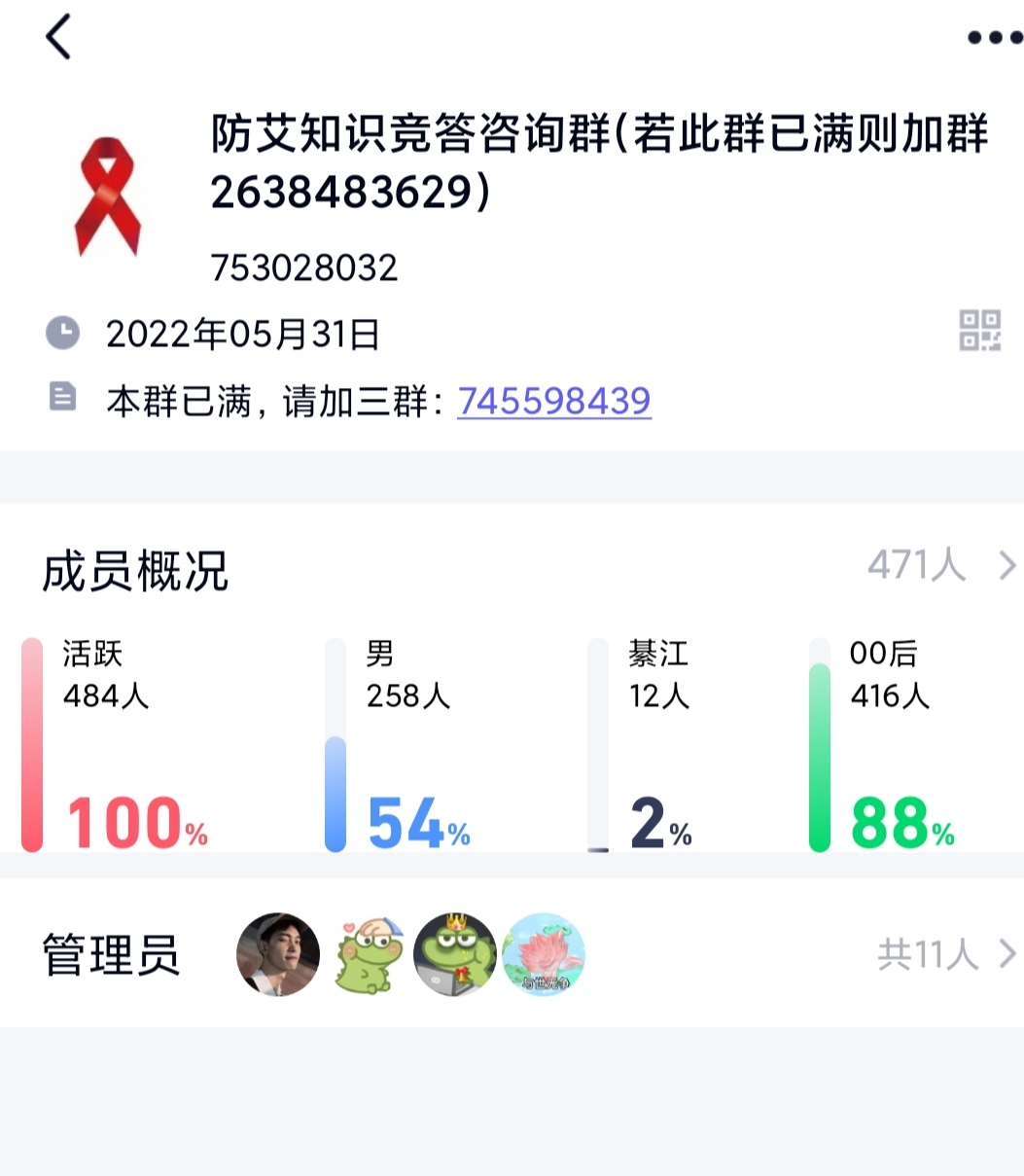This screenshot has width=1024, height=1176.
Task: Open the 成员概况 list of 471人
Action: click(941, 565)
